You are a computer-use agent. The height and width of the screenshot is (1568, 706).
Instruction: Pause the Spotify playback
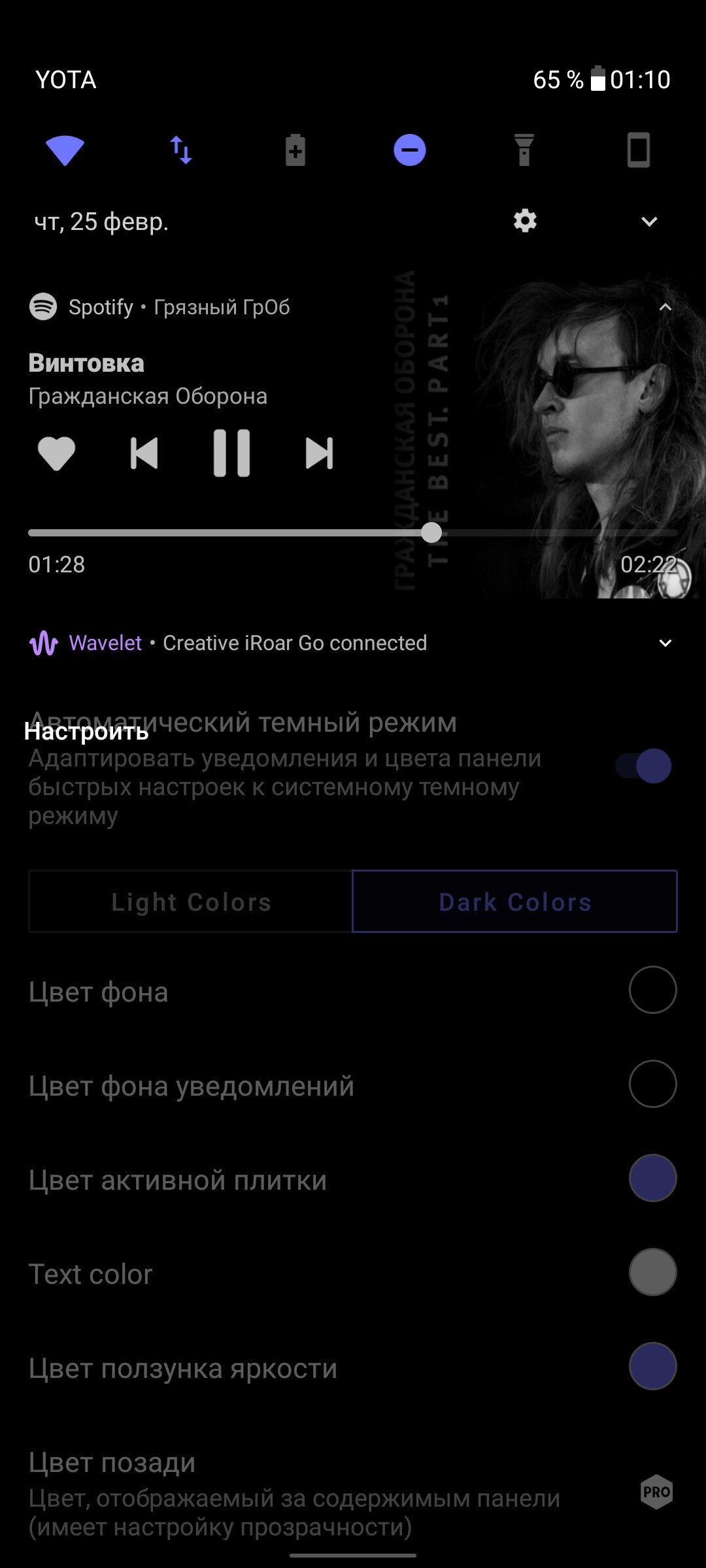pyautogui.click(x=231, y=453)
